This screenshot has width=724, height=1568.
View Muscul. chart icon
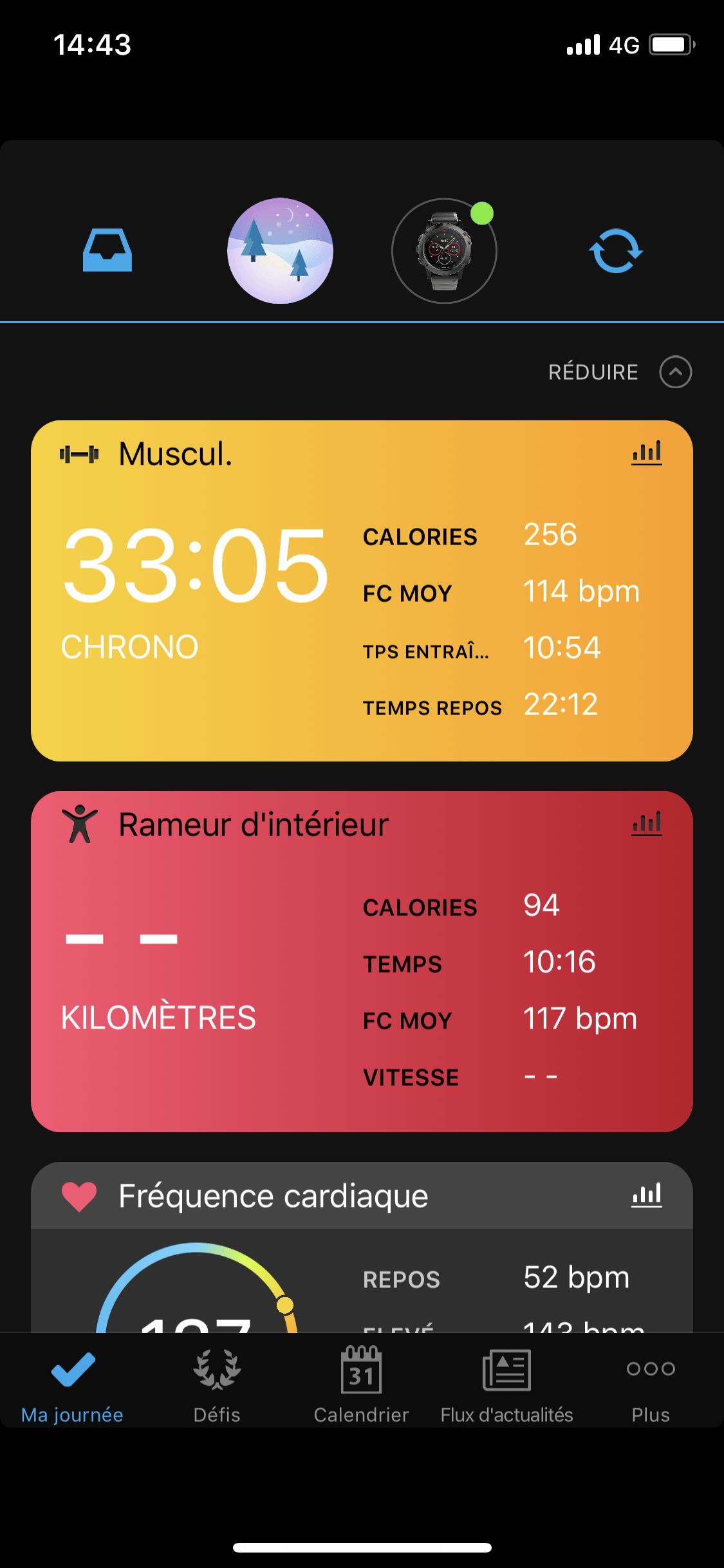[x=647, y=453]
